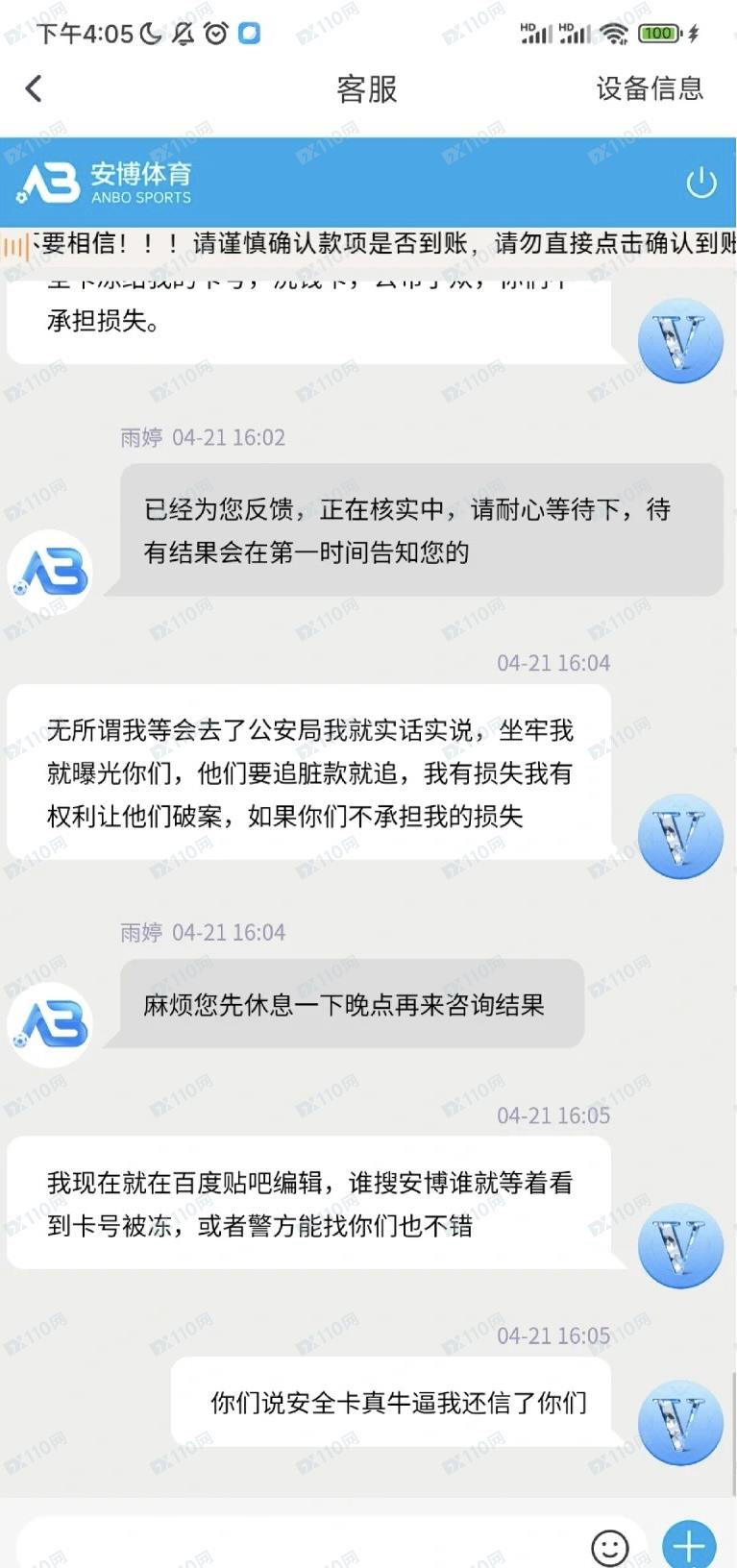Tap the blue plus attachment button
The image size is (737, 1568).
click(689, 1545)
